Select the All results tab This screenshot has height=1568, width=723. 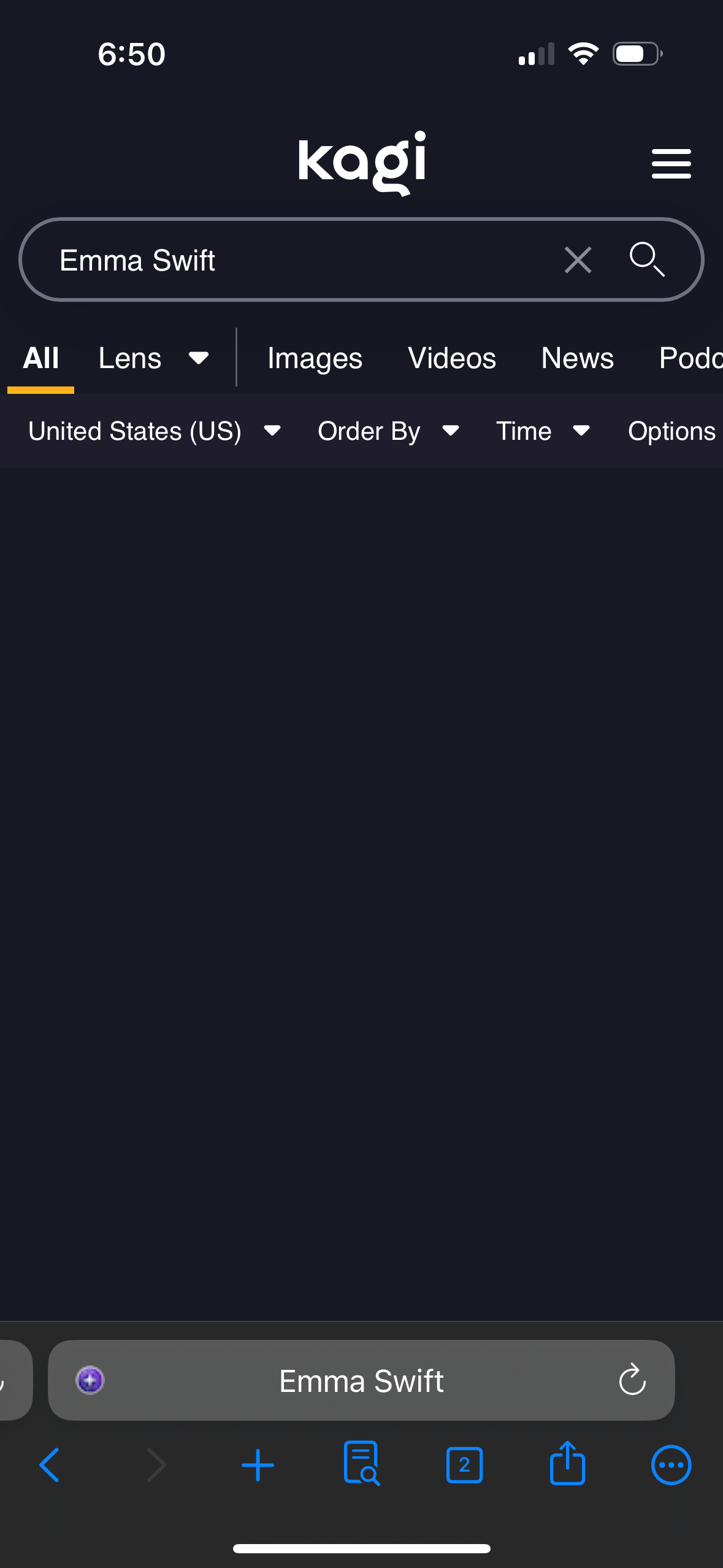tap(40, 358)
